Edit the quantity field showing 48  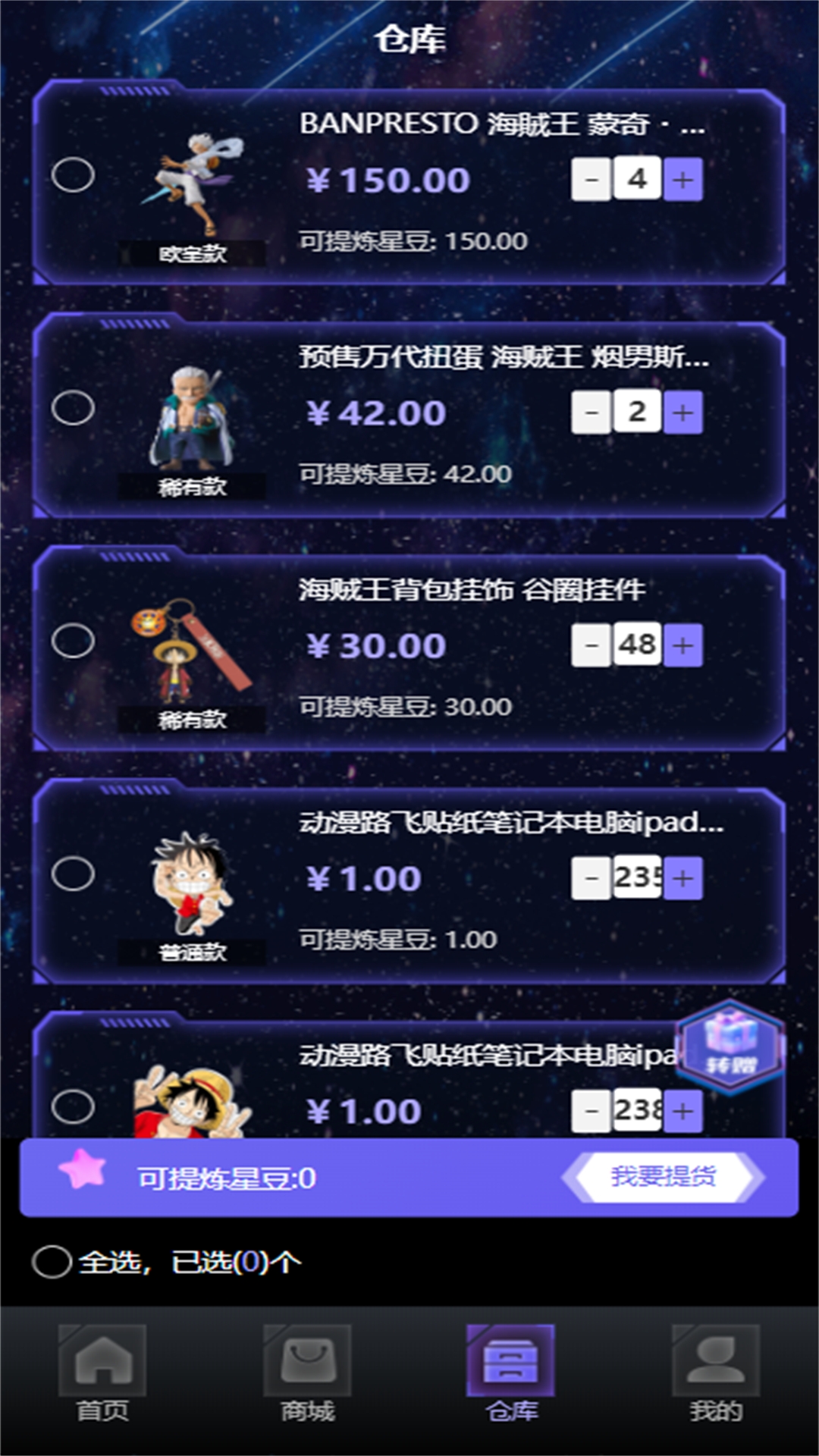pos(637,645)
